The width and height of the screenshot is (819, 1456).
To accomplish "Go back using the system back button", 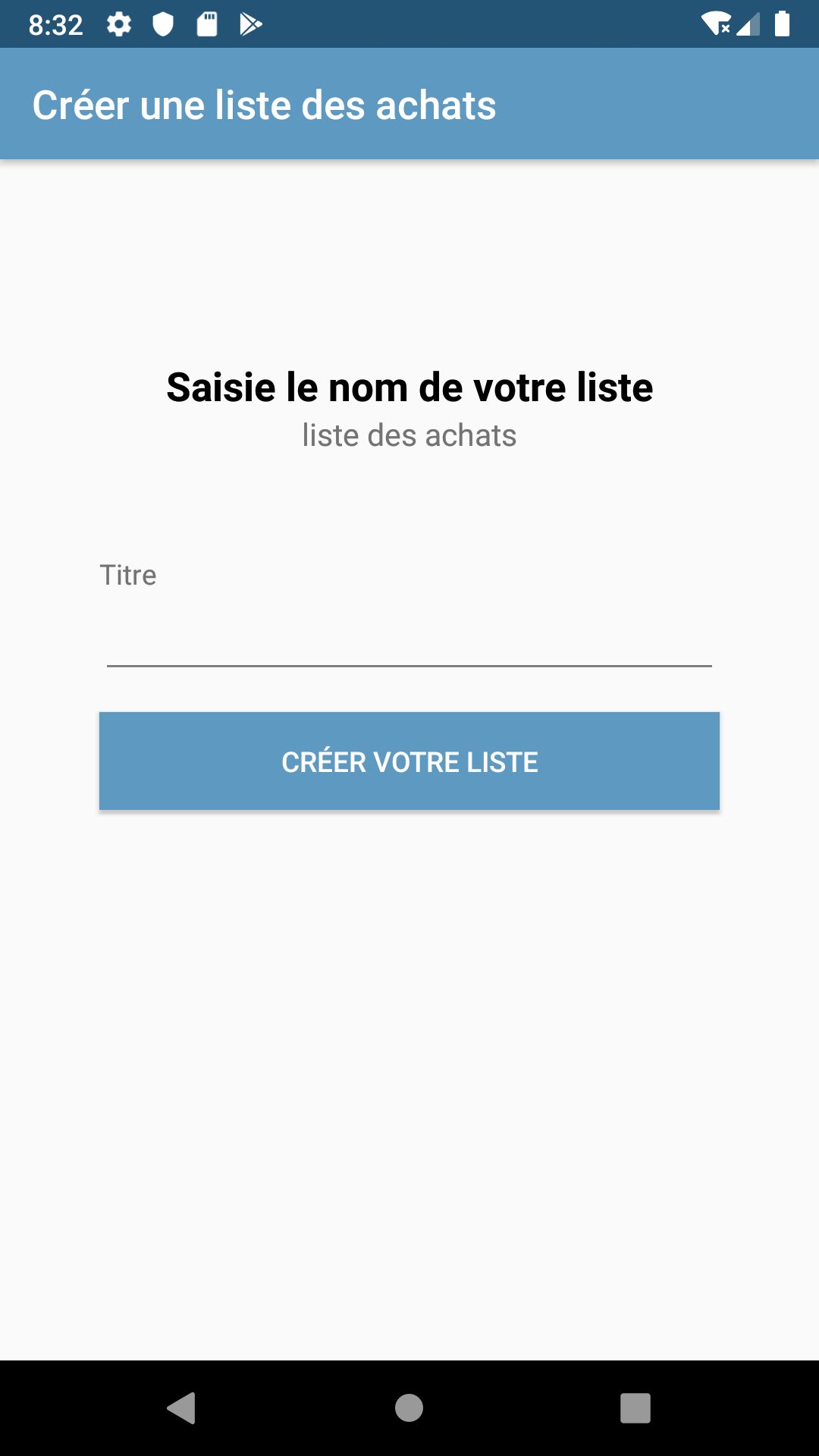I will (181, 1408).
